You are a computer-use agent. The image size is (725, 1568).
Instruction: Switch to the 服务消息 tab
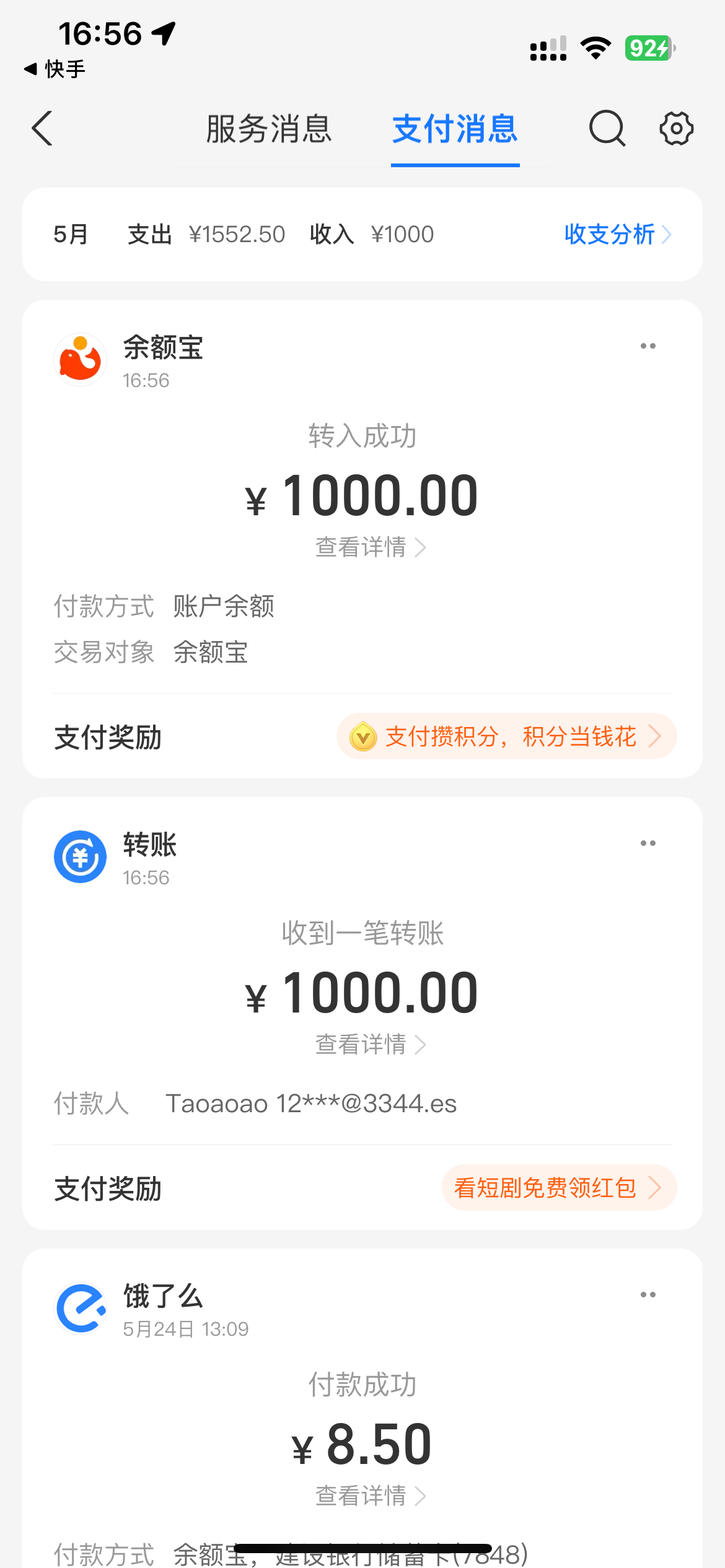coord(269,129)
